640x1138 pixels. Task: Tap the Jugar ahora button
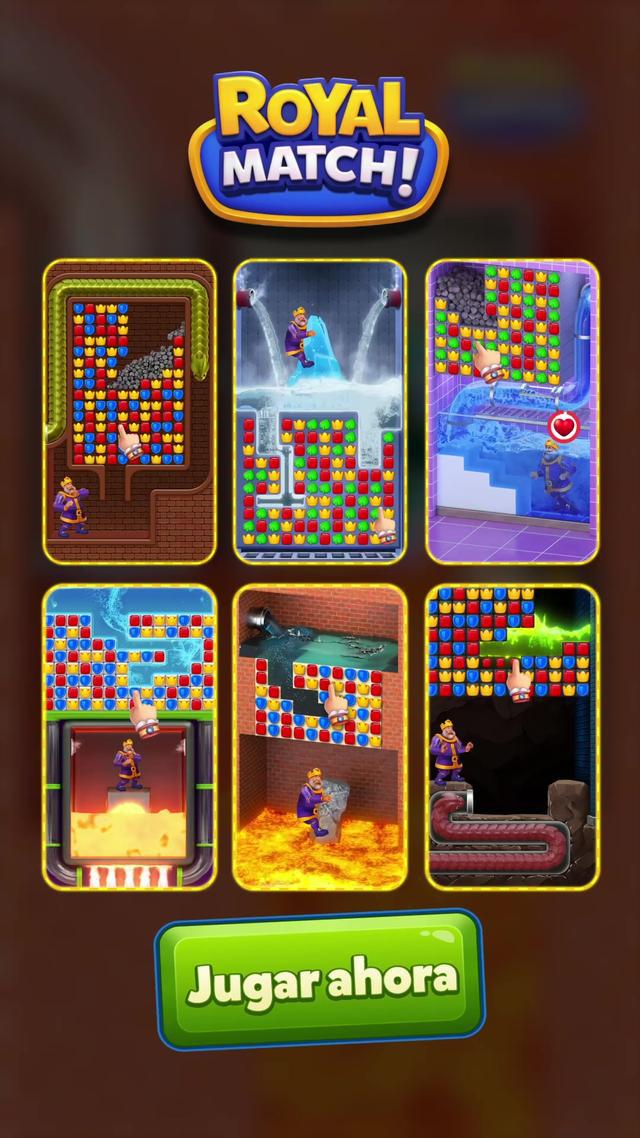coord(320,979)
